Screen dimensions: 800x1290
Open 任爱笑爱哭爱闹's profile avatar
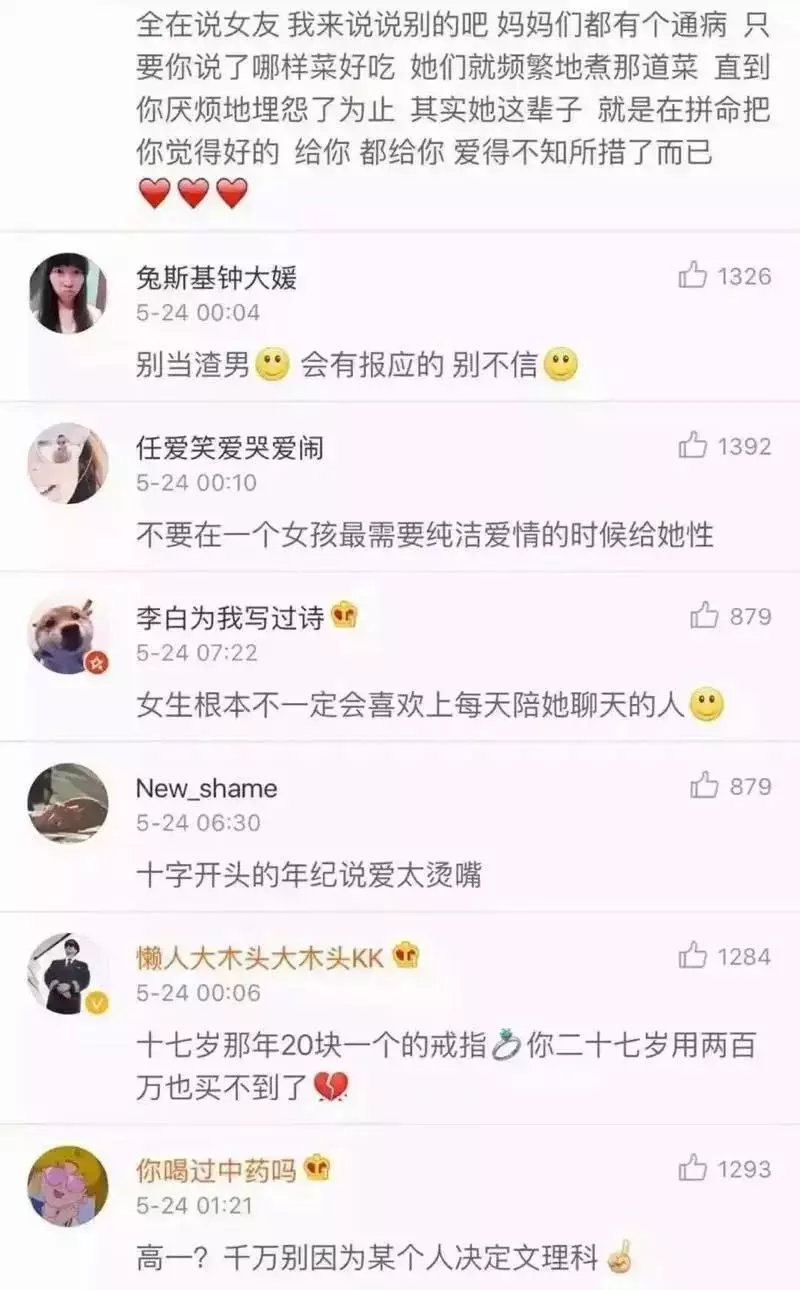[x=68, y=463]
